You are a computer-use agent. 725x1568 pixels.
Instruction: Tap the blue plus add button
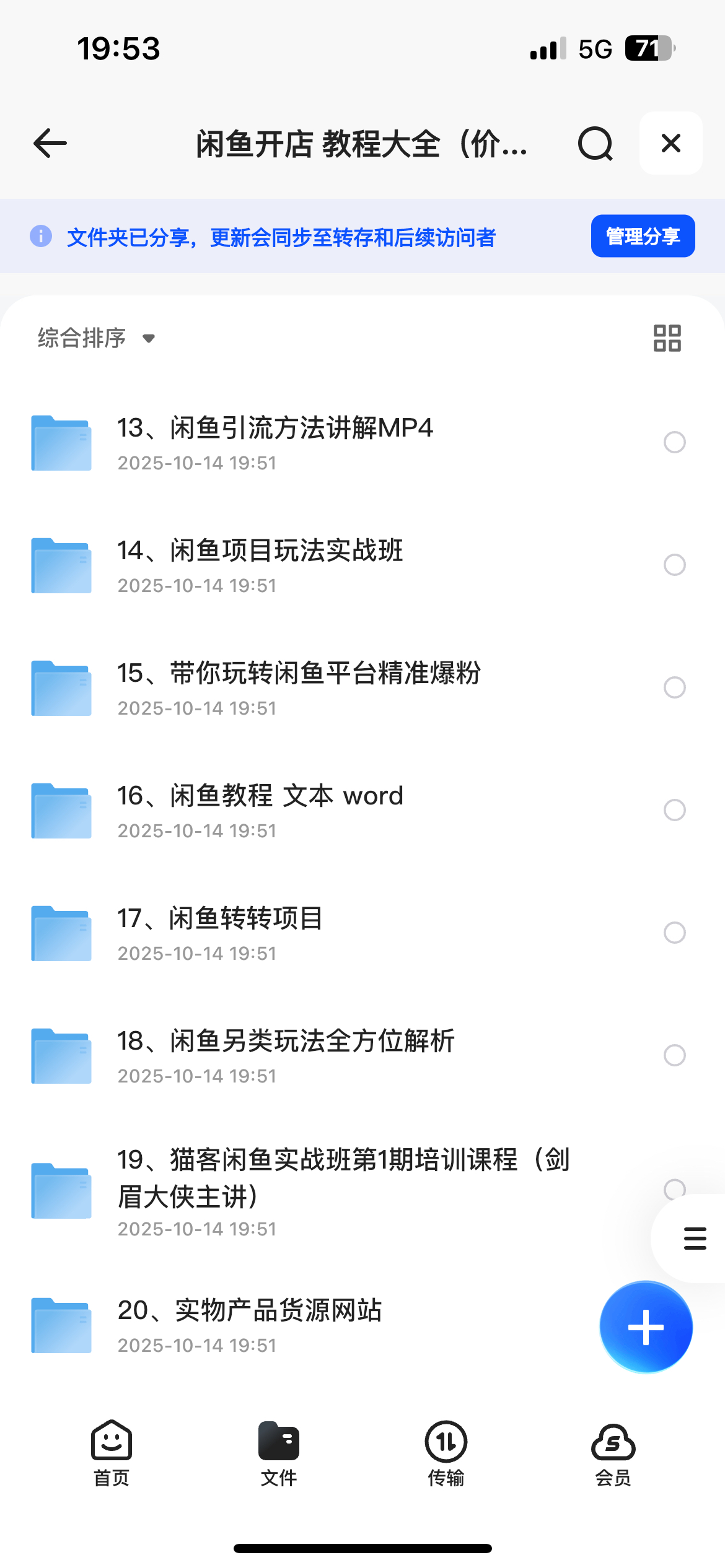(x=646, y=1327)
